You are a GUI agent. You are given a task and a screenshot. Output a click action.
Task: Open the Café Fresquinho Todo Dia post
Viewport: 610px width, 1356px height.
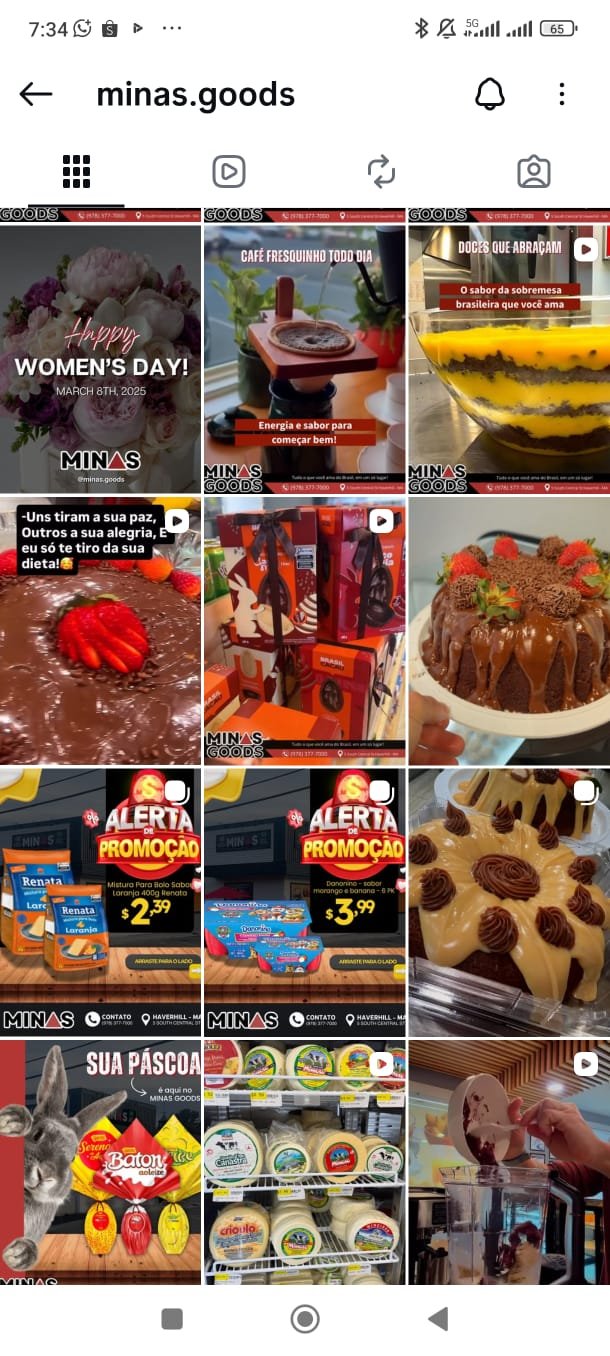(304, 358)
